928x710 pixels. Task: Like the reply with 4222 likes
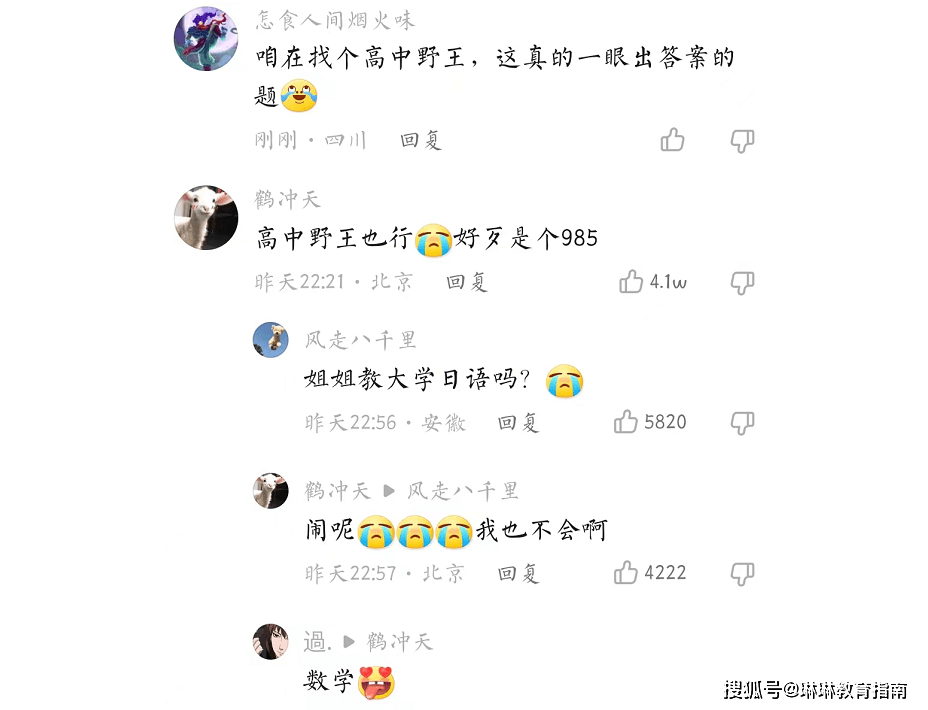click(x=627, y=573)
